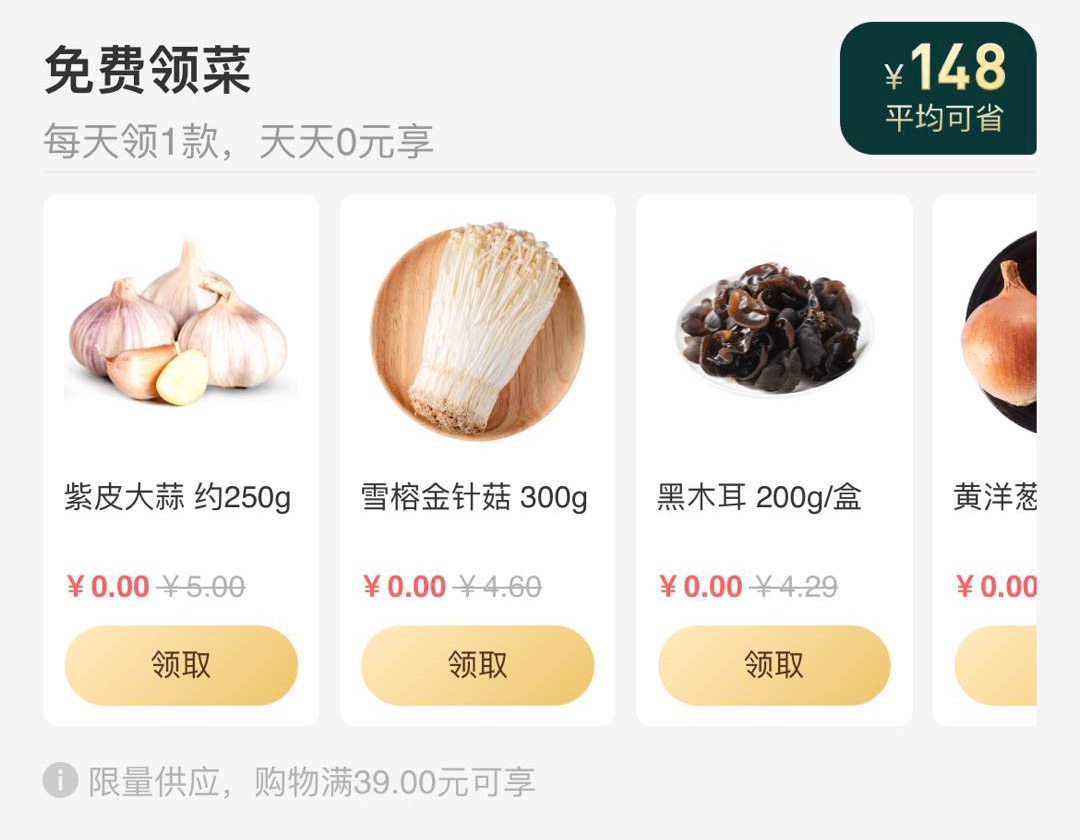Tap 领取 under 雪榕金针菇 300g
This screenshot has width=1080, height=840.
(477, 665)
